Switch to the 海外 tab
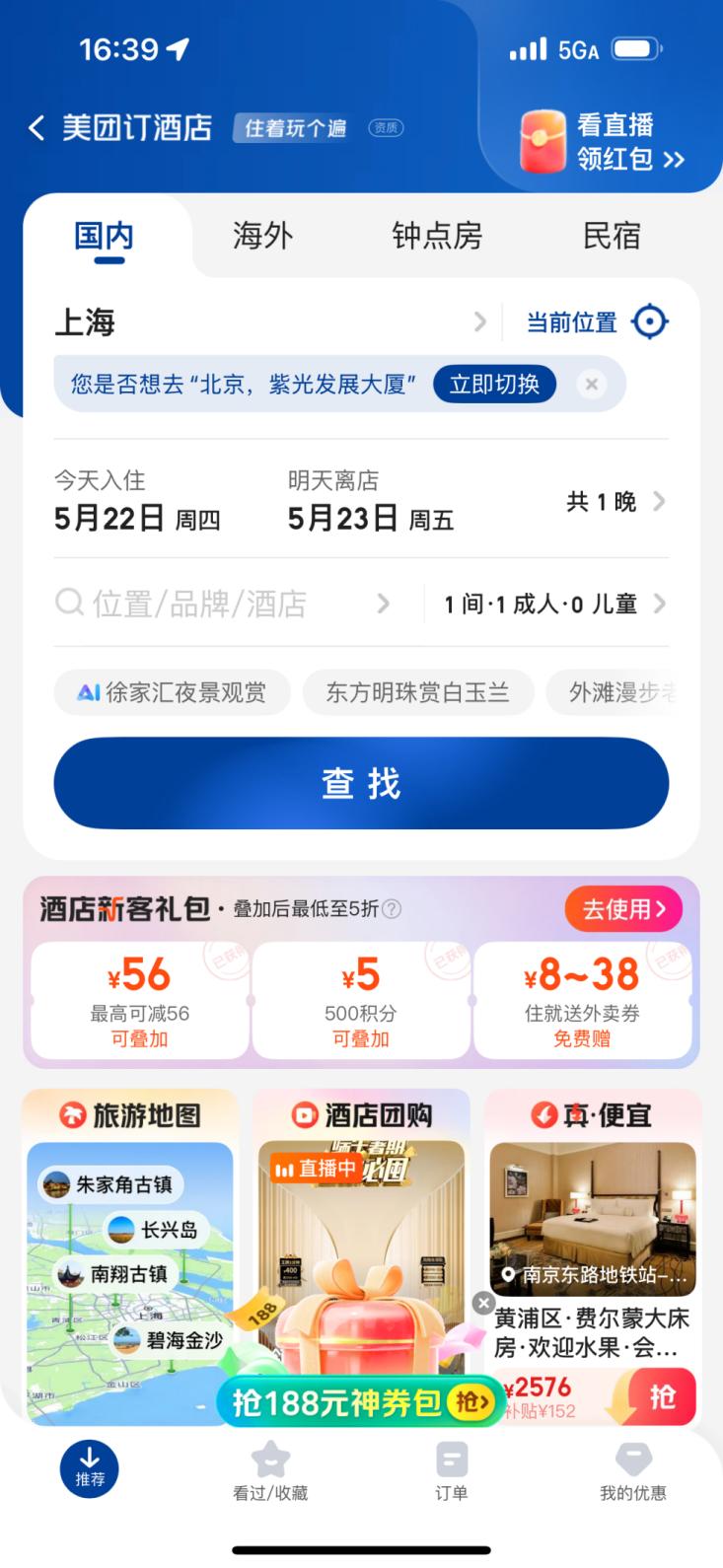 click(x=262, y=236)
